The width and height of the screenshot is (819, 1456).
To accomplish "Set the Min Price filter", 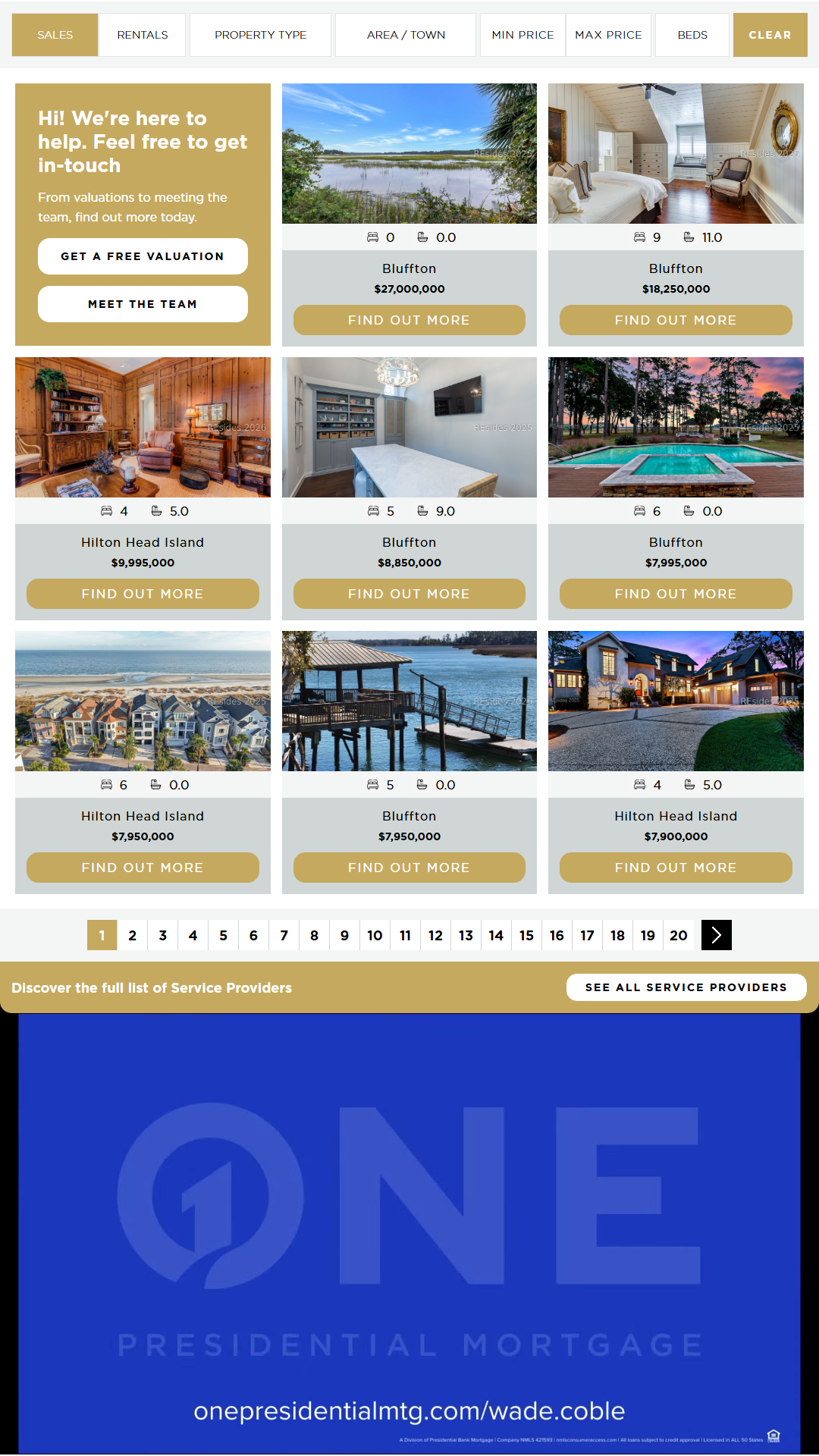I will [522, 35].
